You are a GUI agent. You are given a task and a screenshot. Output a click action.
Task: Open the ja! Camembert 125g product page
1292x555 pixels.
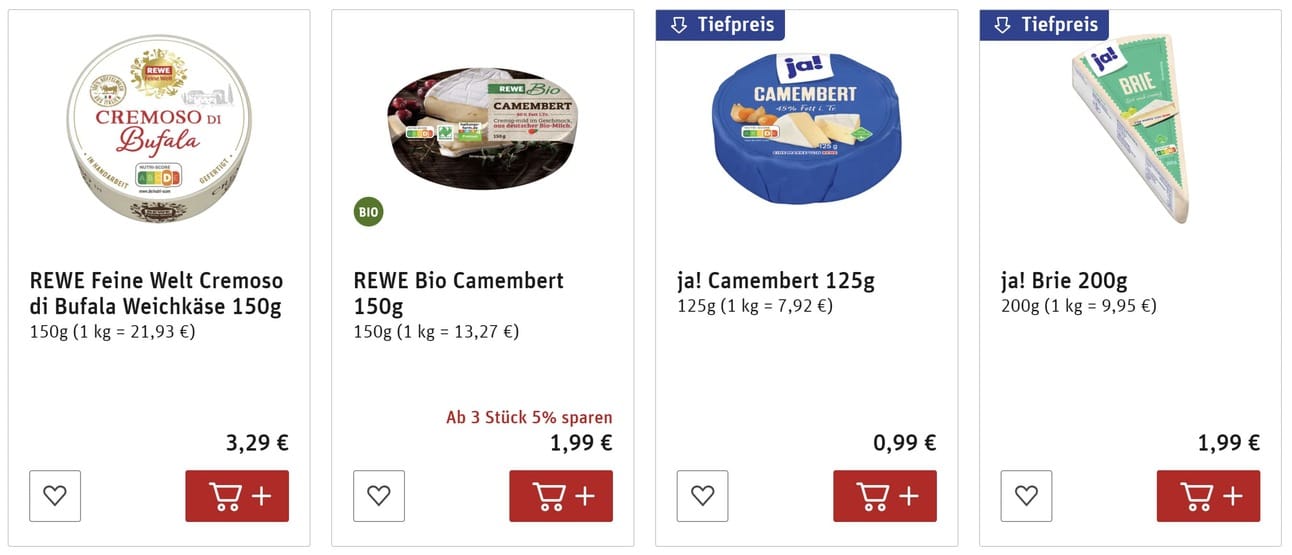click(x=776, y=281)
